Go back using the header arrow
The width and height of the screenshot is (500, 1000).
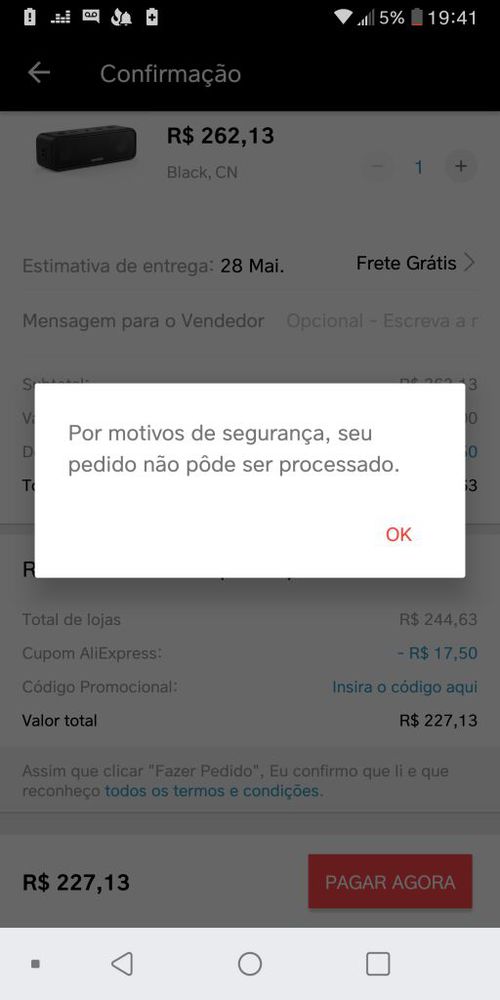pyautogui.click(x=39, y=73)
